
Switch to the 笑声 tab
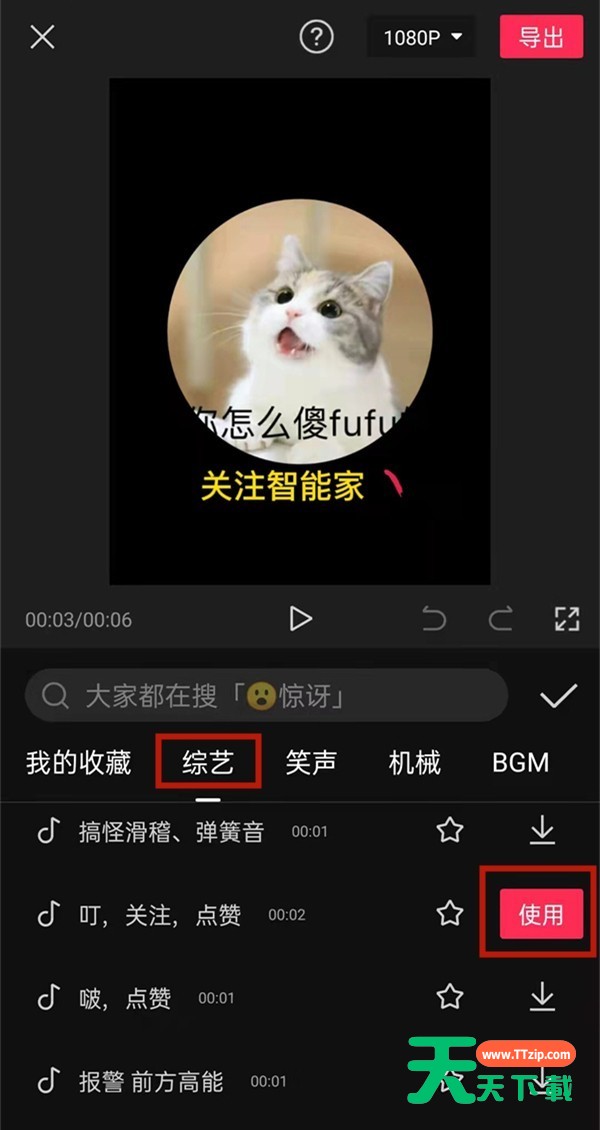[311, 763]
